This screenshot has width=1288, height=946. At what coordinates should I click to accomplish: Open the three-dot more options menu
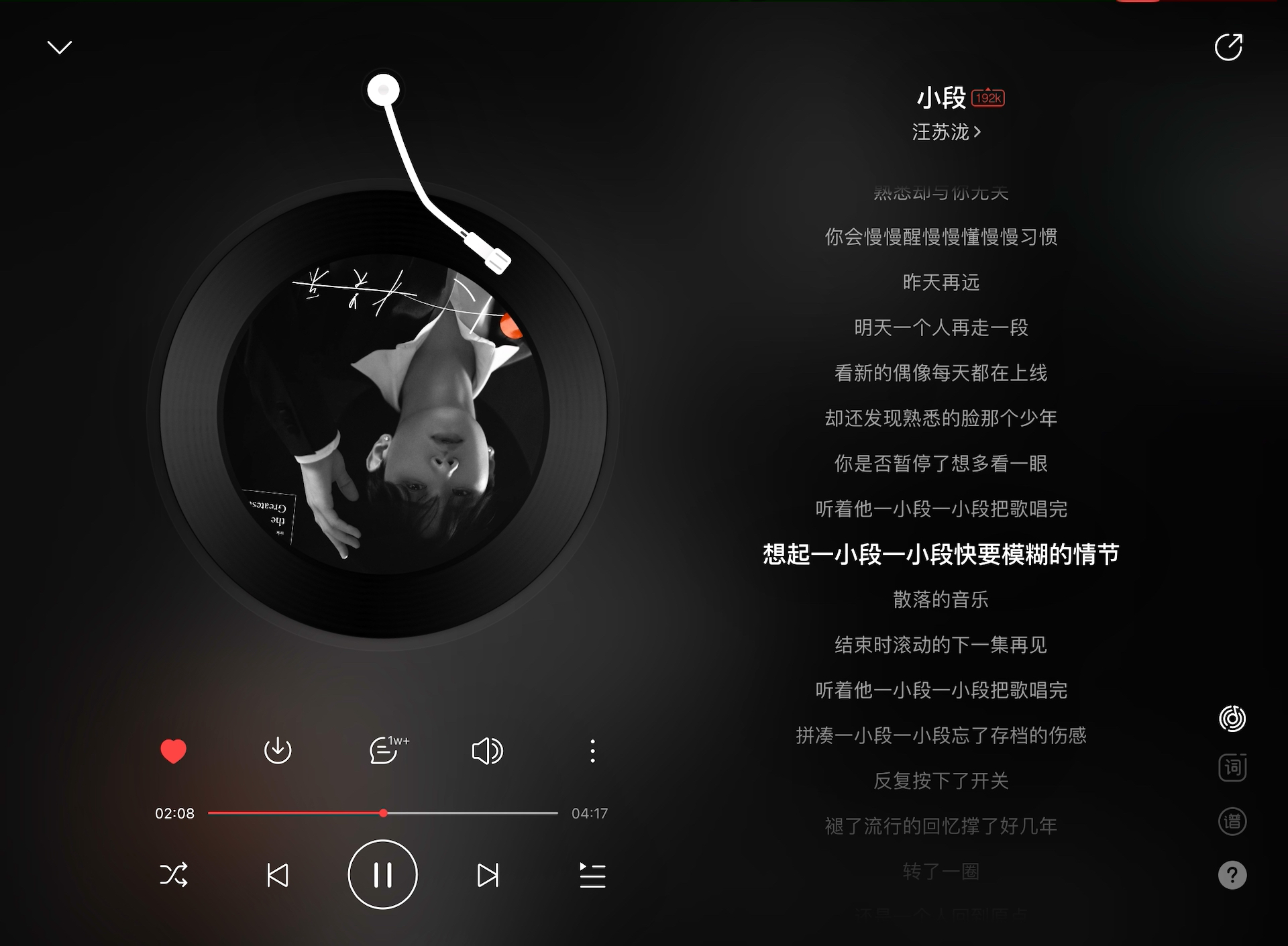pos(592,751)
